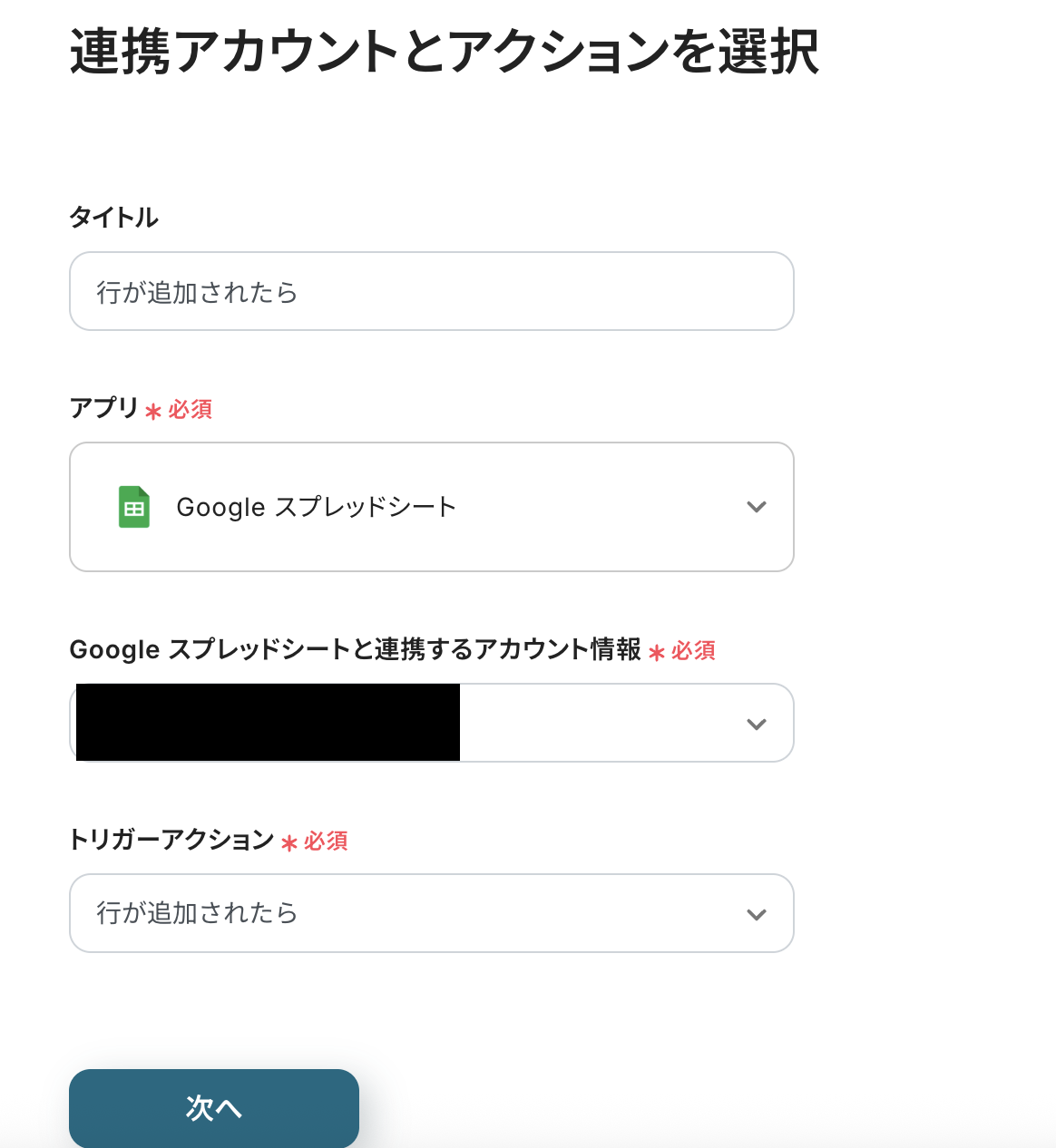The height and width of the screenshot is (1148, 1056).
Task: Open the トリガーアクション dropdown
Action: [x=431, y=913]
